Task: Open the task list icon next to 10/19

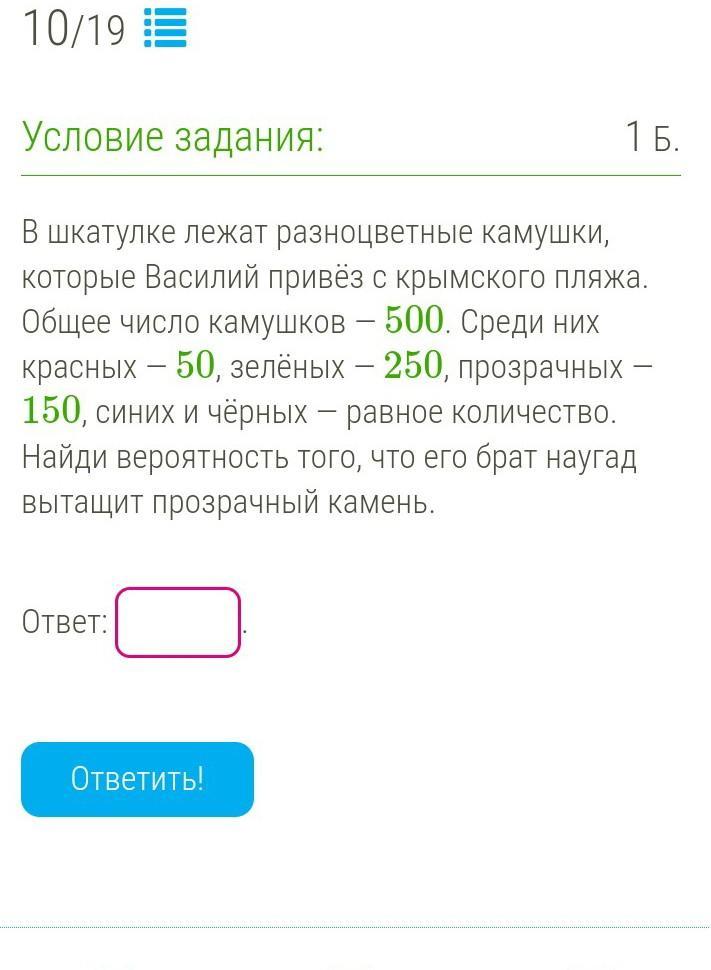Action: pos(165,28)
